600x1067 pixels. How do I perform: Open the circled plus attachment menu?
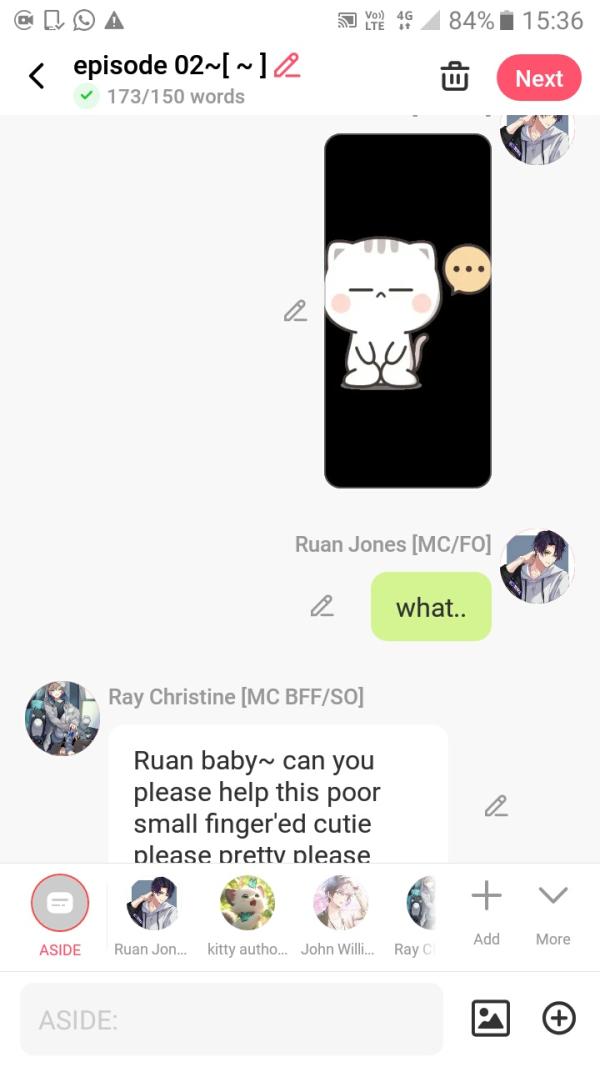tap(559, 1018)
